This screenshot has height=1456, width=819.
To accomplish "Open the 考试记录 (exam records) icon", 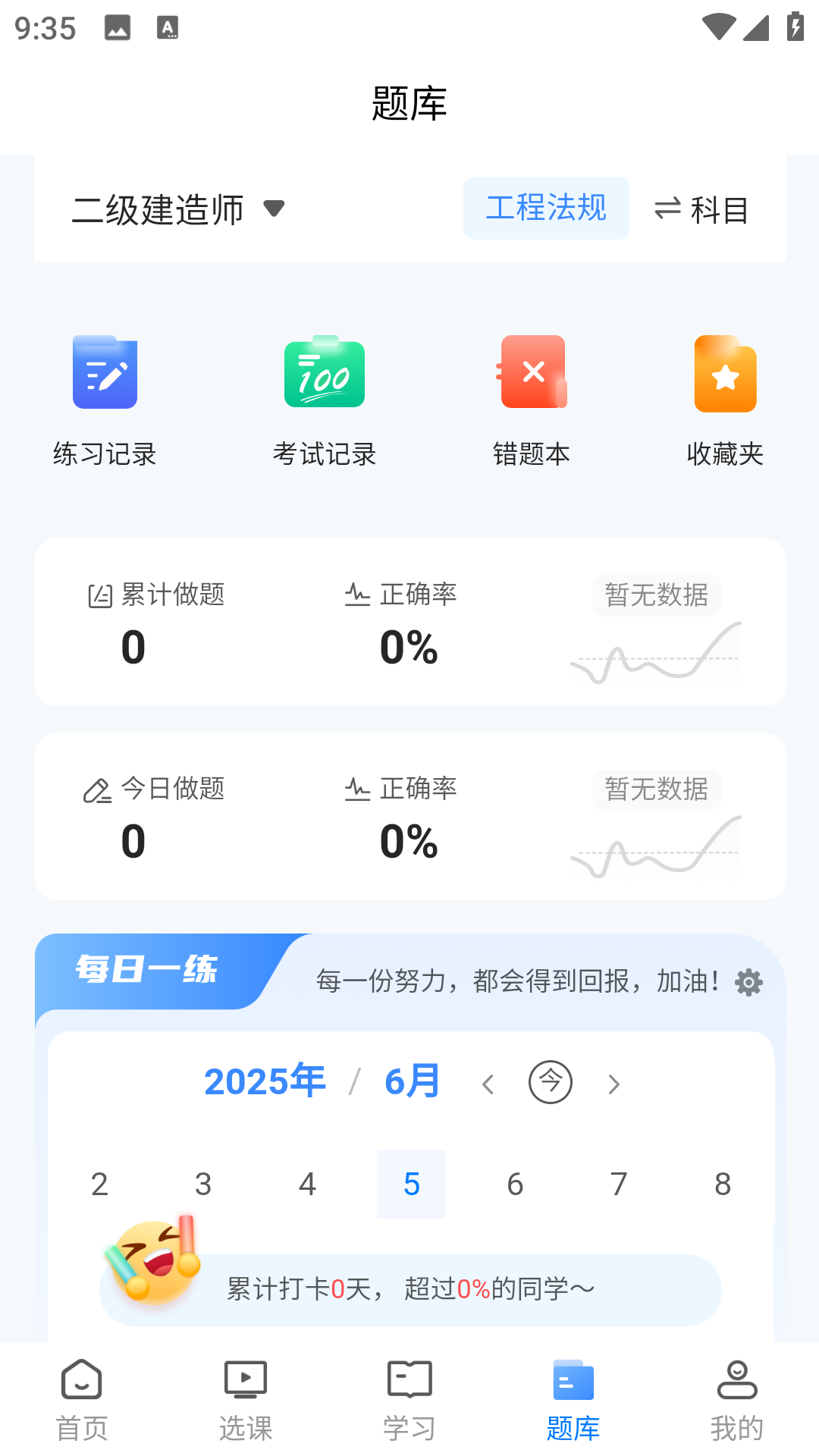I will [x=323, y=398].
